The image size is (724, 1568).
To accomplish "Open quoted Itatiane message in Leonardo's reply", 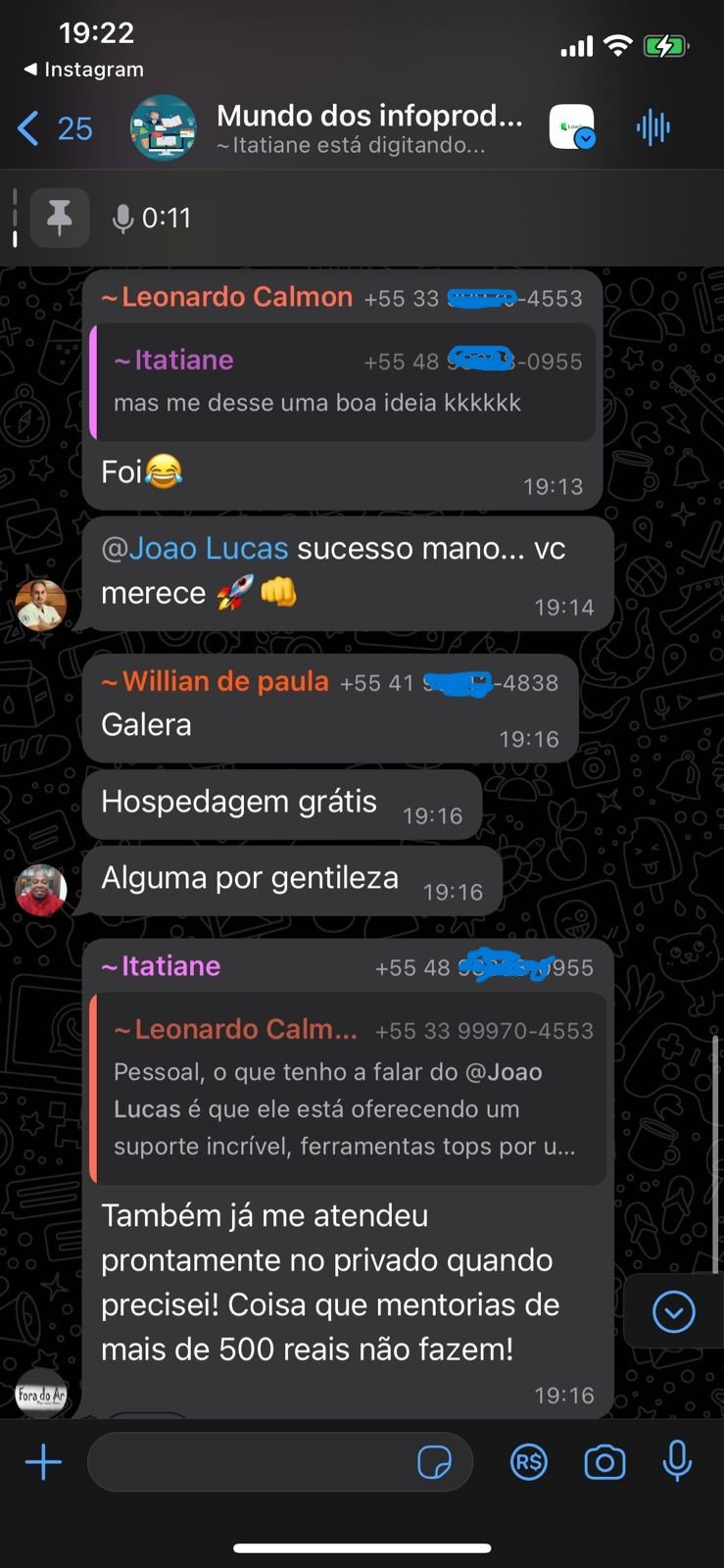I will [343, 382].
